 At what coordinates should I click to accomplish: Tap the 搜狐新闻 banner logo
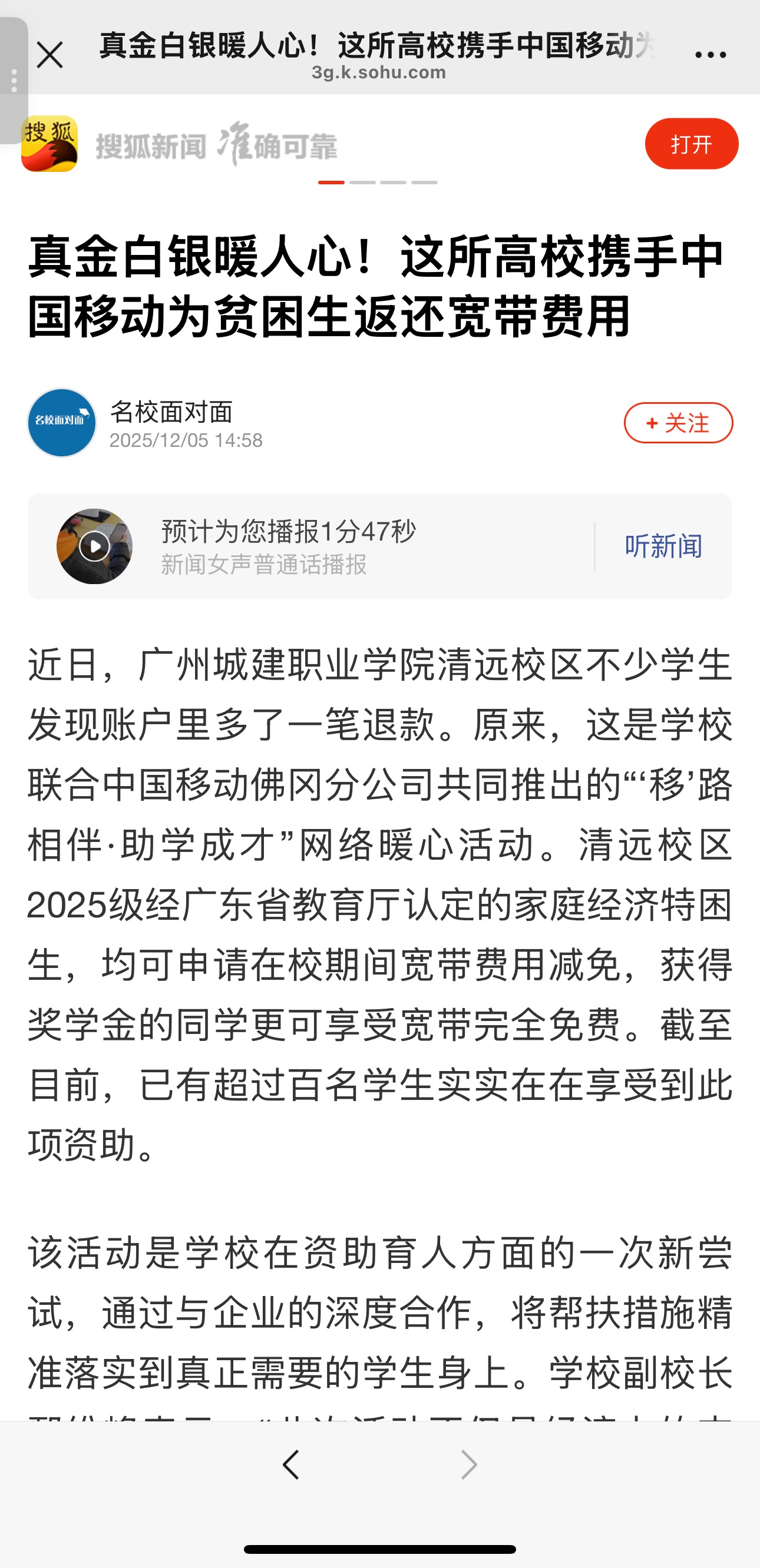pyautogui.click(x=49, y=144)
